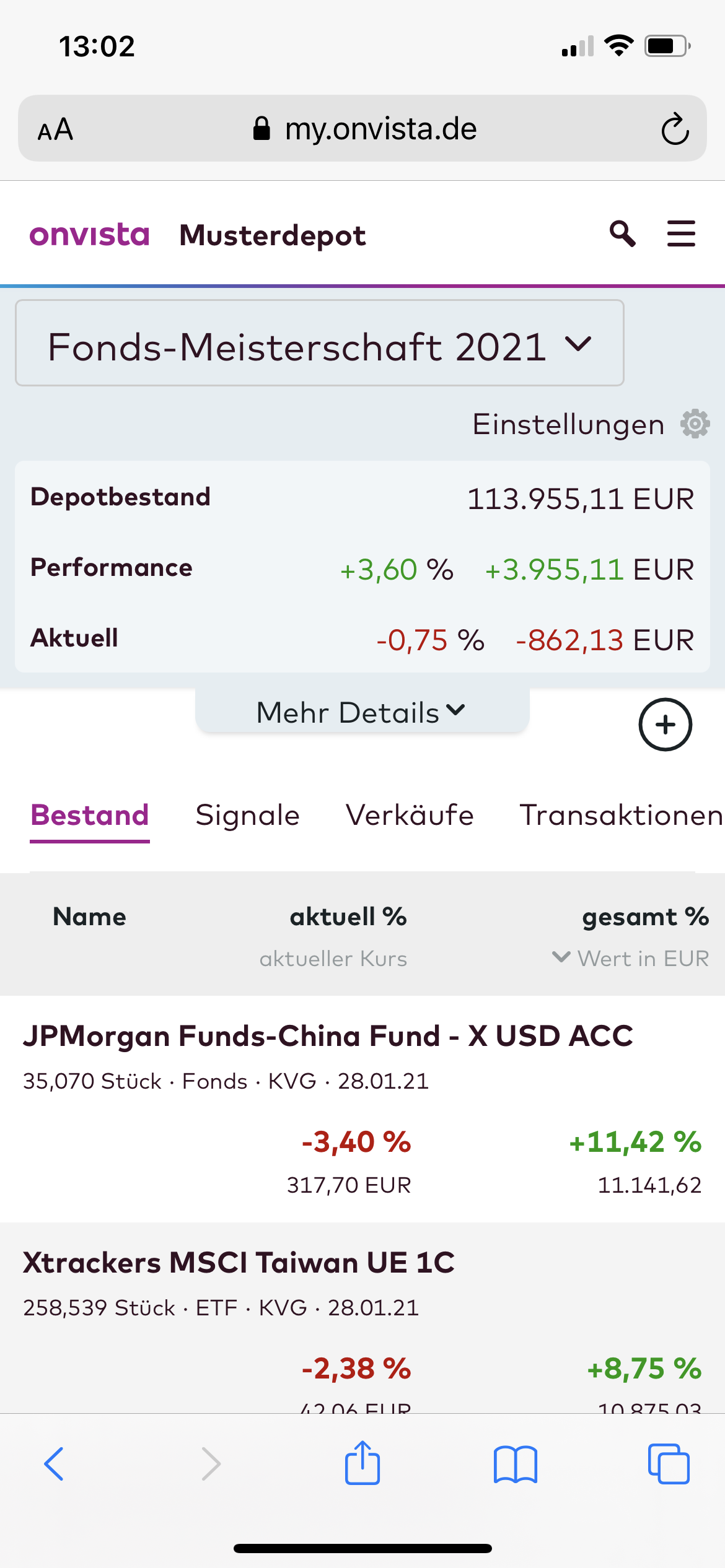The height and width of the screenshot is (1568, 725).
Task: Open Safari bookmarks
Action: (515, 1464)
